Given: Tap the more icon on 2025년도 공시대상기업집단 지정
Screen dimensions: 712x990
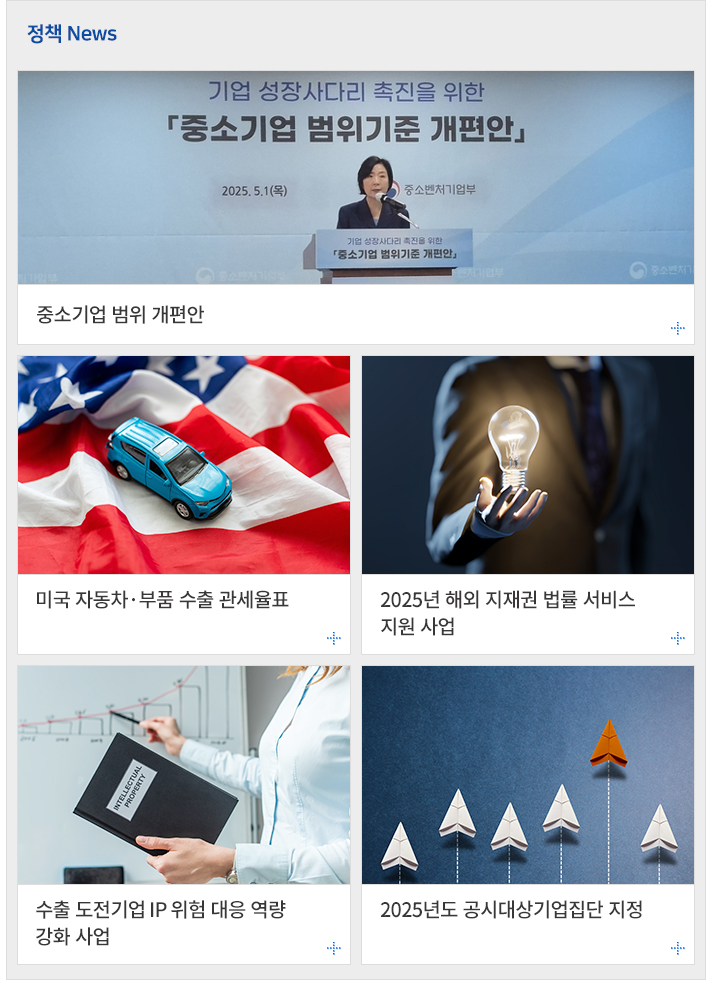Looking at the screenshot, I should 678,948.
